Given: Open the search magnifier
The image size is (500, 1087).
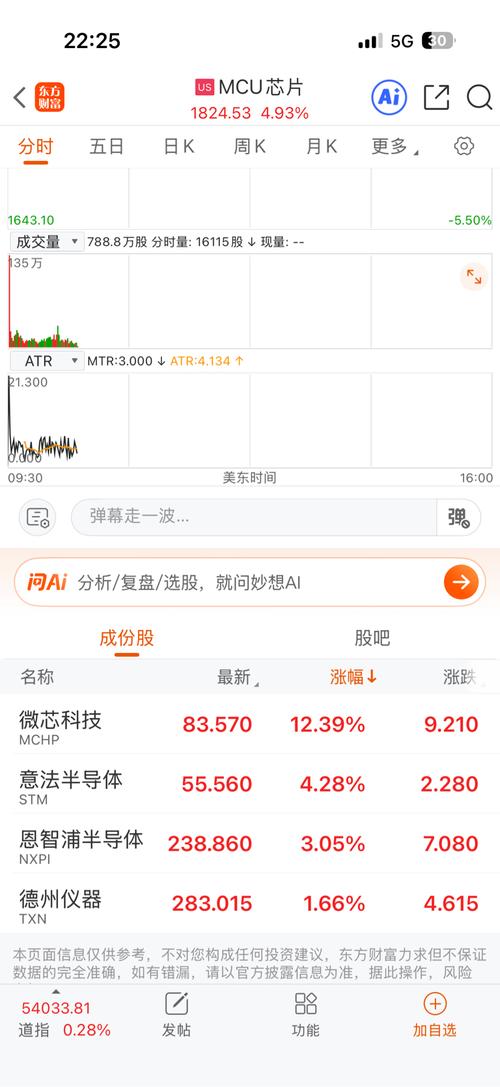Looking at the screenshot, I should pyautogui.click(x=479, y=97).
